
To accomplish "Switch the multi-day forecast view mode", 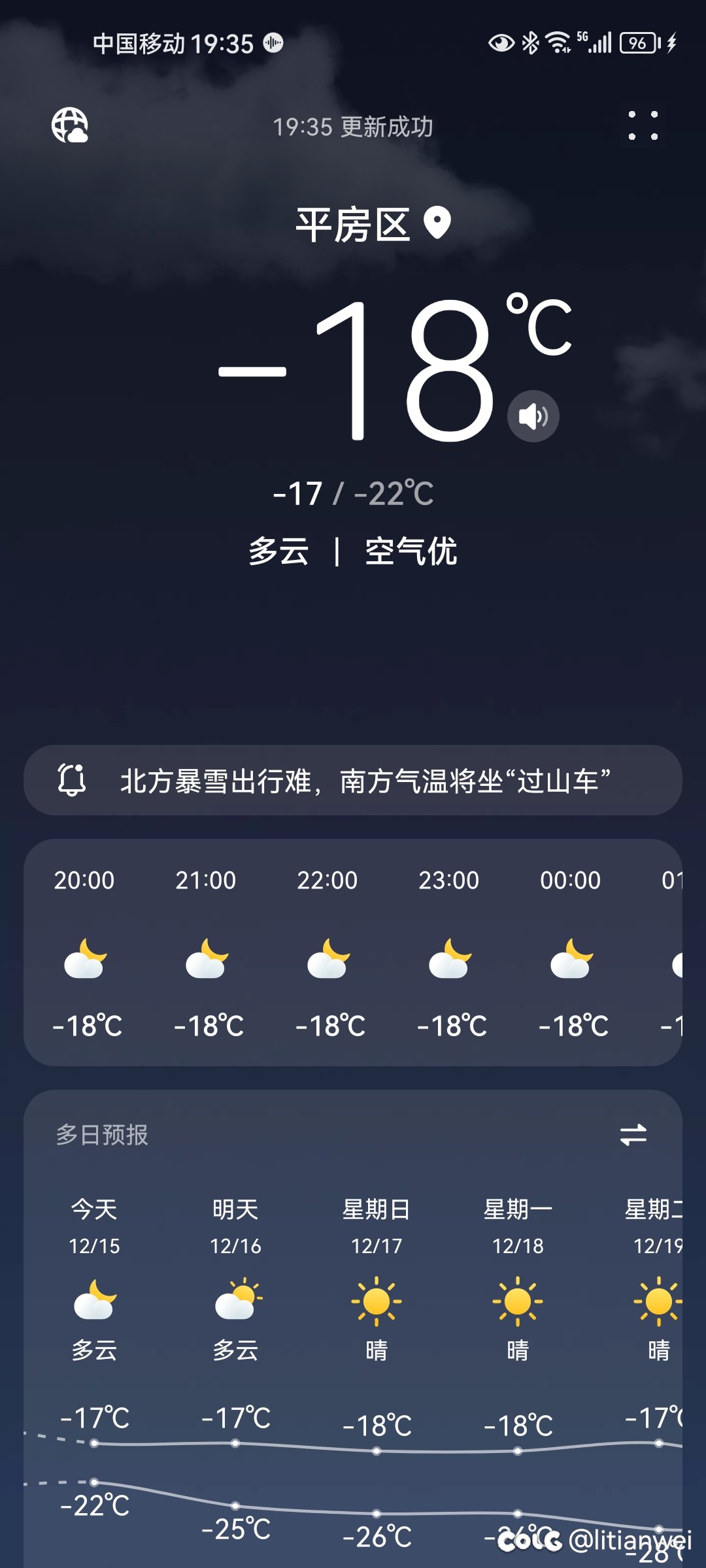I will pyautogui.click(x=633, y=1135).
